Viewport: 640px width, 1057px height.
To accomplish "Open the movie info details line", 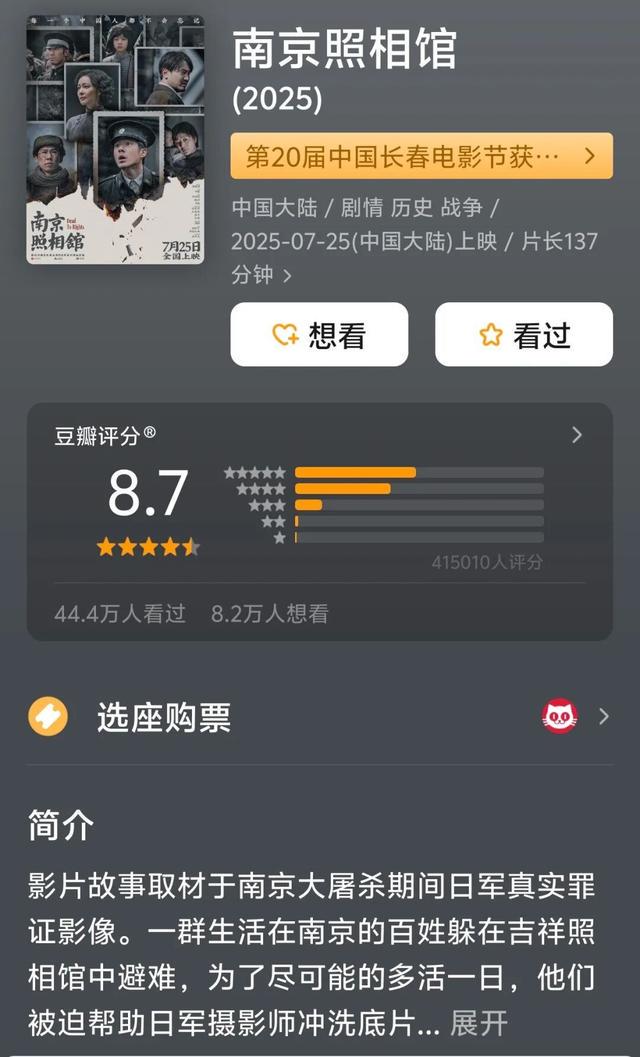I will pyautogui.click(x=415, y=241).
